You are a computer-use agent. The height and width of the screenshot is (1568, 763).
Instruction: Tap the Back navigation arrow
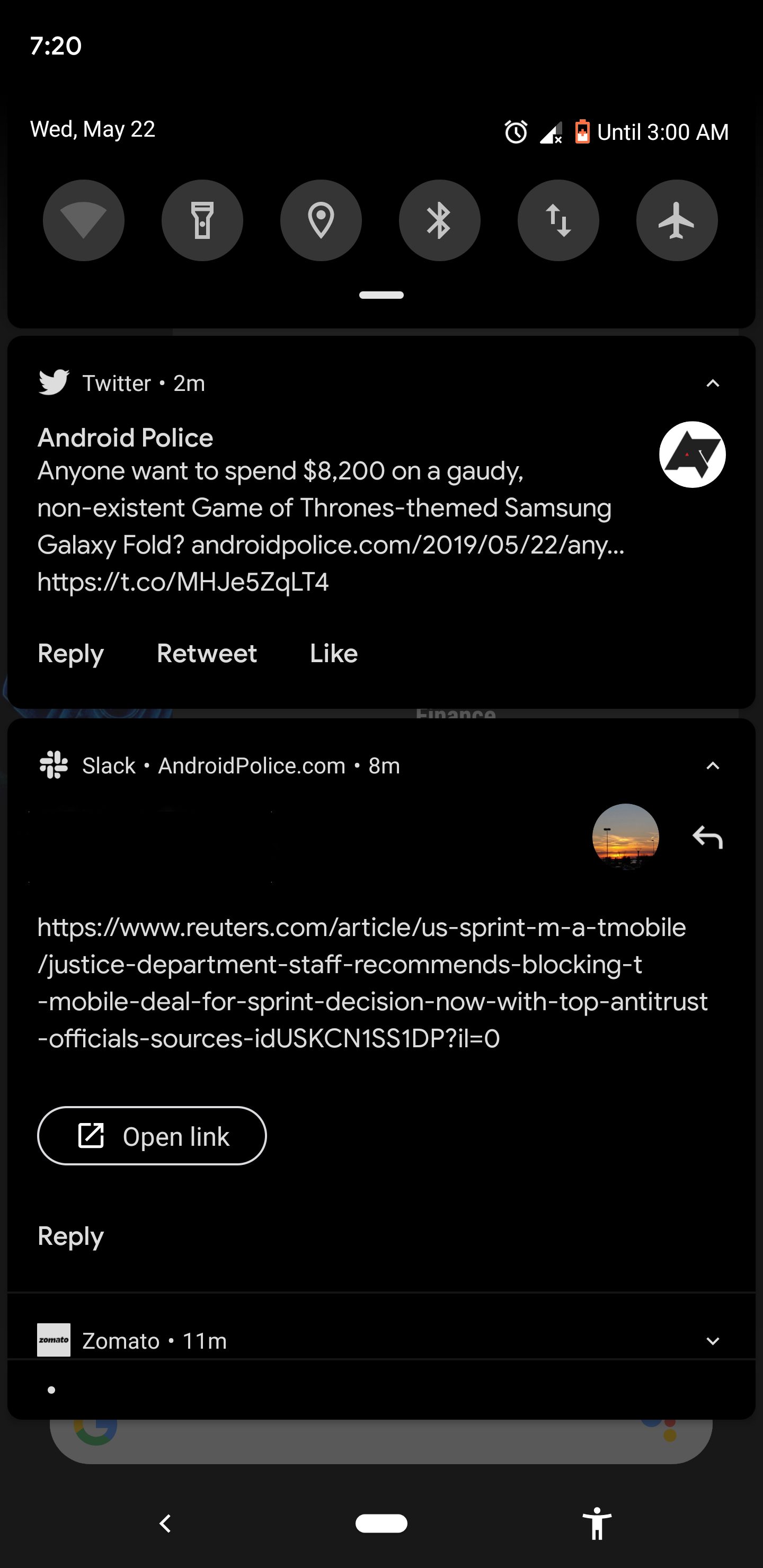(x=165, y=1524)
